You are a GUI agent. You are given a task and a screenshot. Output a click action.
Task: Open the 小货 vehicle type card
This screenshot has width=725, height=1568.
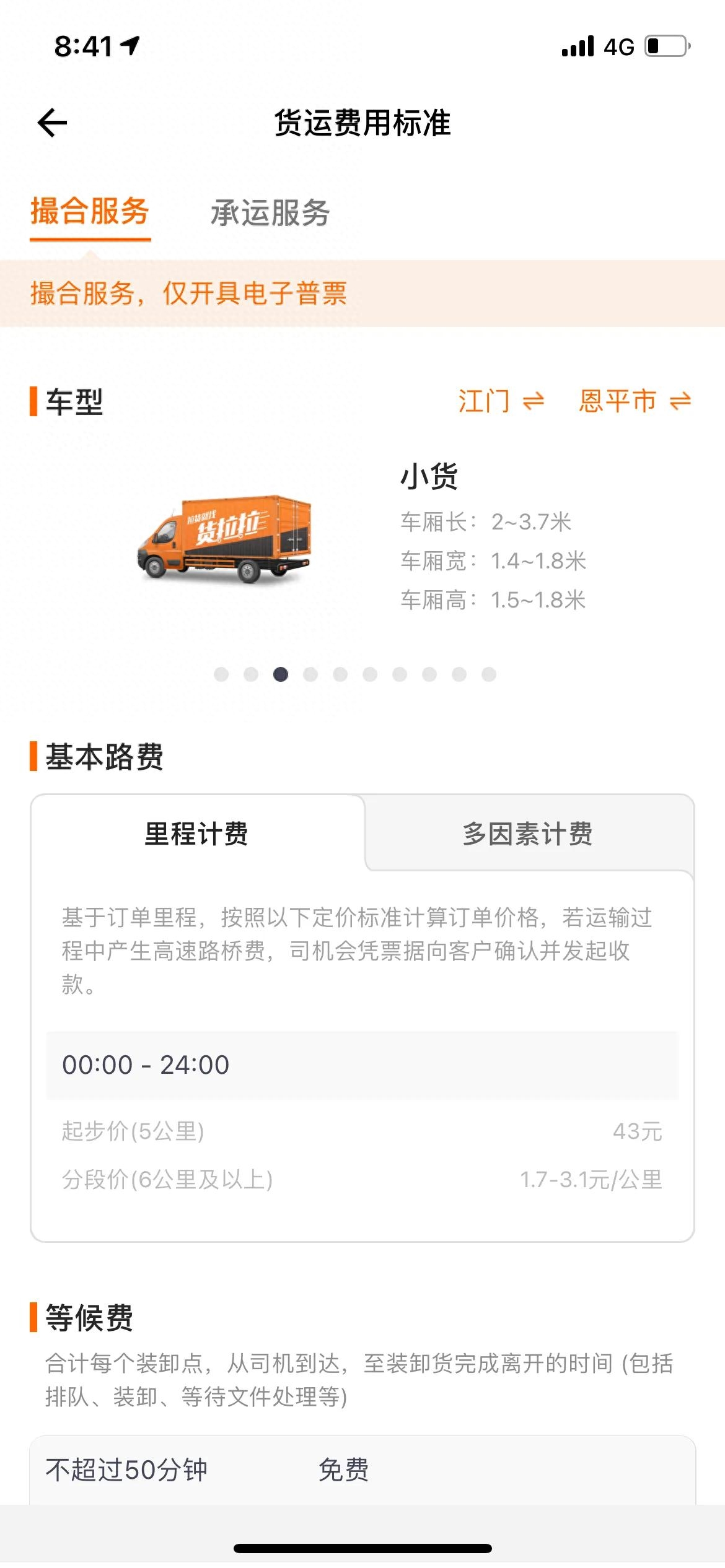362,538
